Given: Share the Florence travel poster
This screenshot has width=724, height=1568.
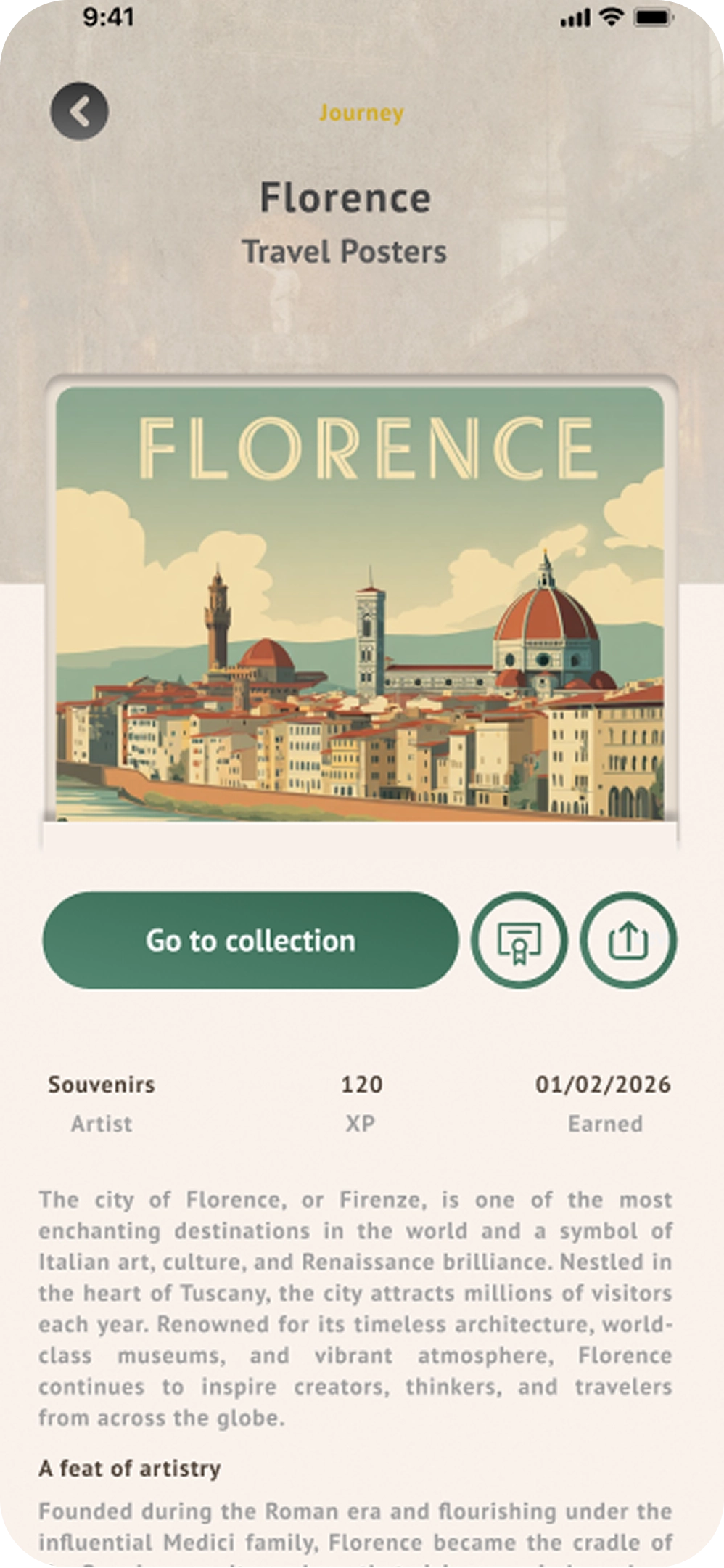Looking at the screenshot, I should (x=628, y=940).
